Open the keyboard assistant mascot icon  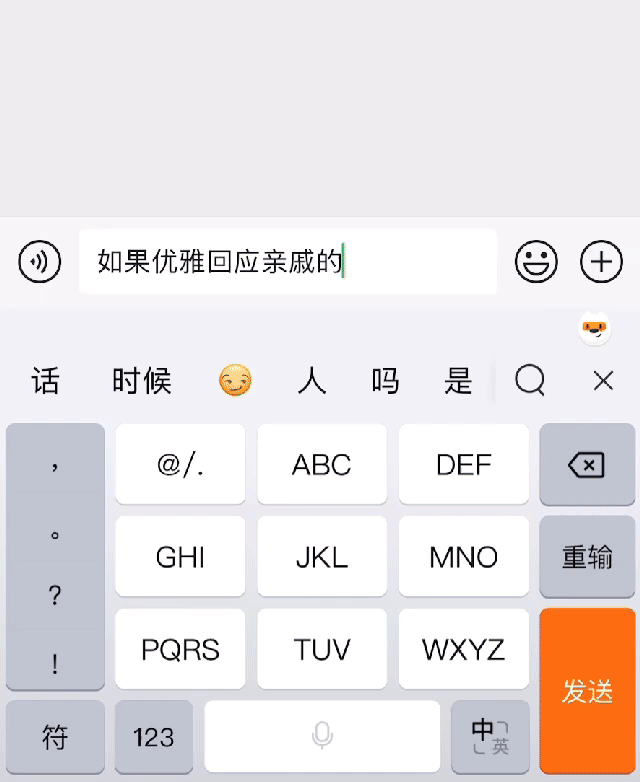click(x=596, y=328)
